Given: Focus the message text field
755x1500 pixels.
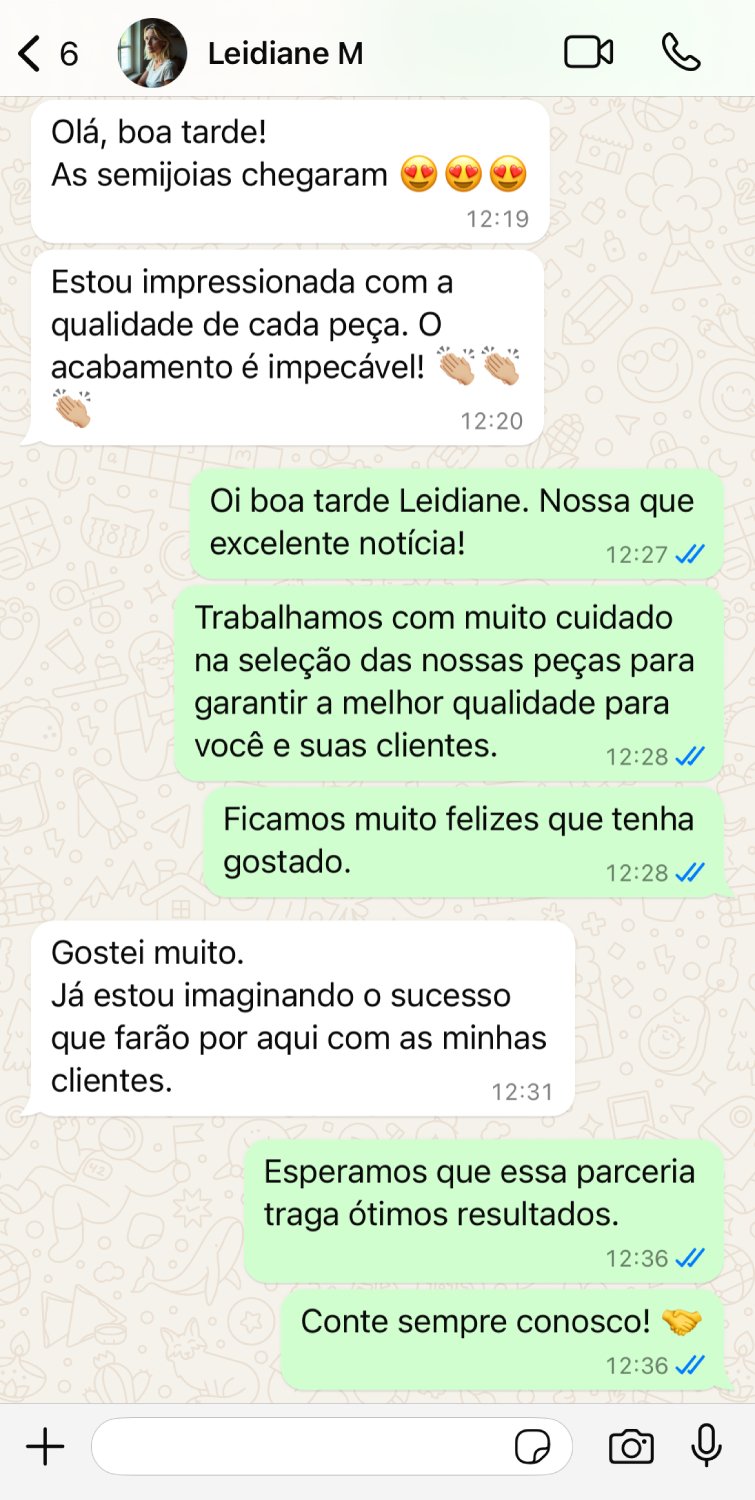Looking at the screenshot, I should click(x=300, y=1447).
